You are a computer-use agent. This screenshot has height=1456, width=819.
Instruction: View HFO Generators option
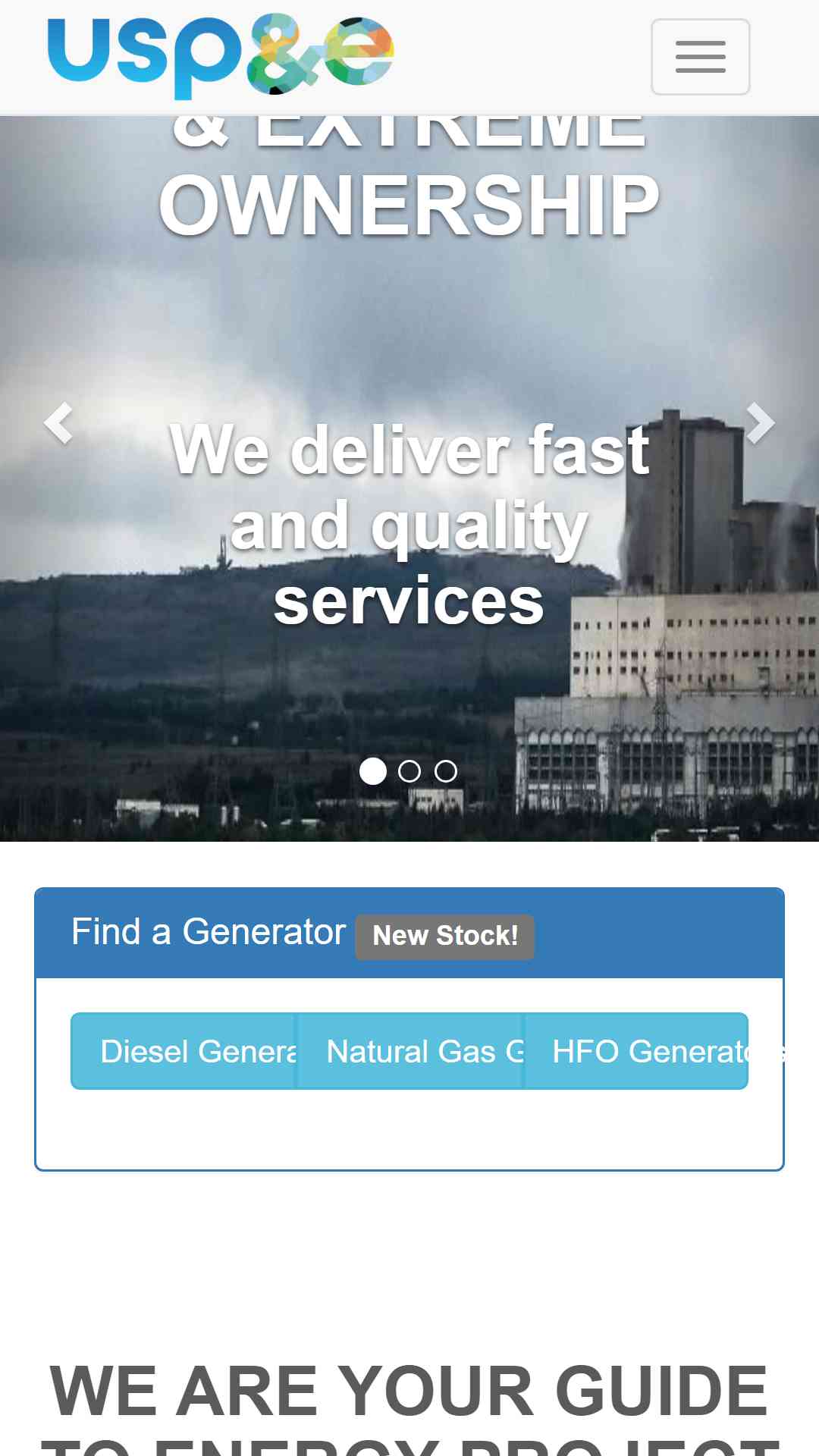click(x=636, y=1051)
